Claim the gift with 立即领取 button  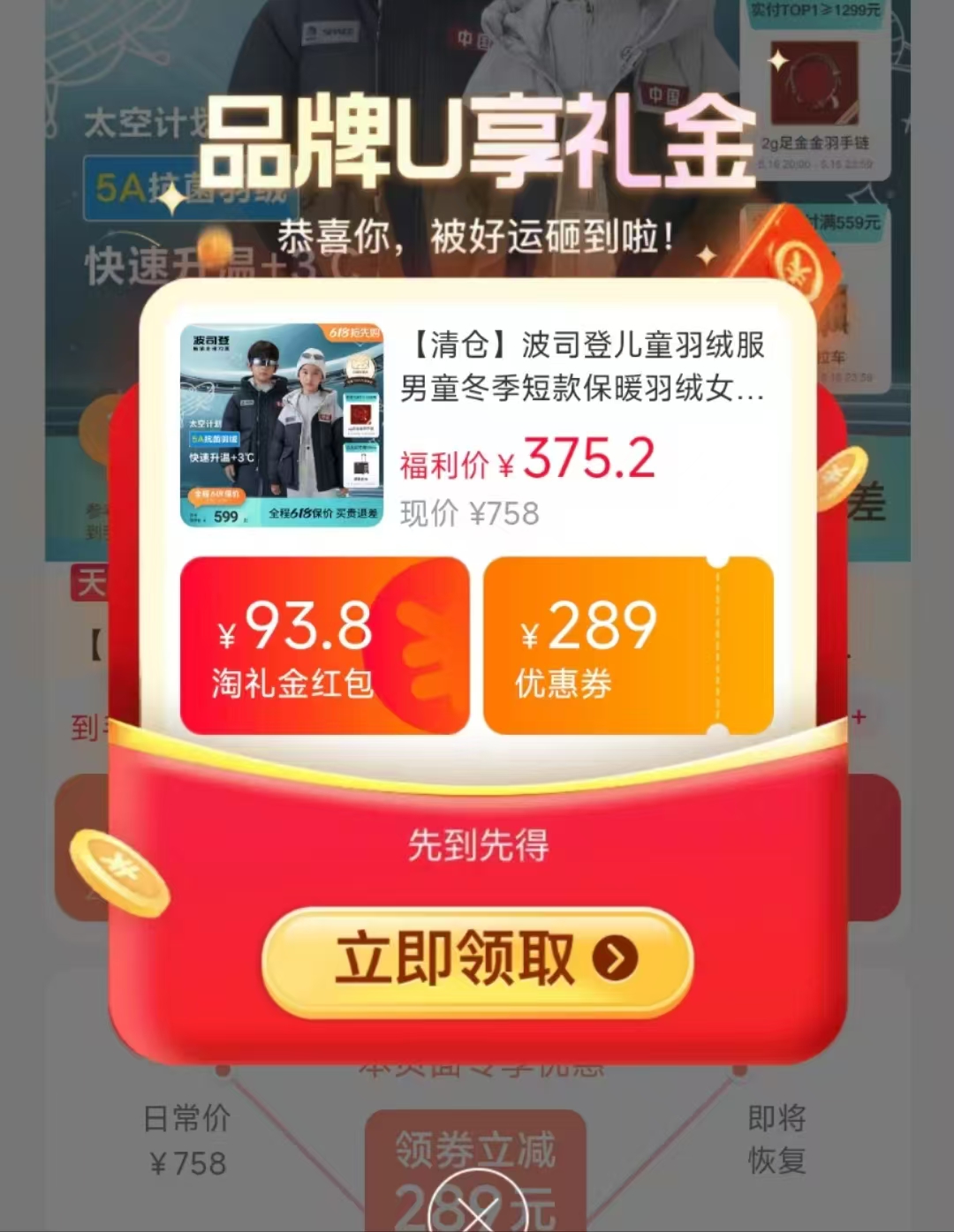(477, 960)
